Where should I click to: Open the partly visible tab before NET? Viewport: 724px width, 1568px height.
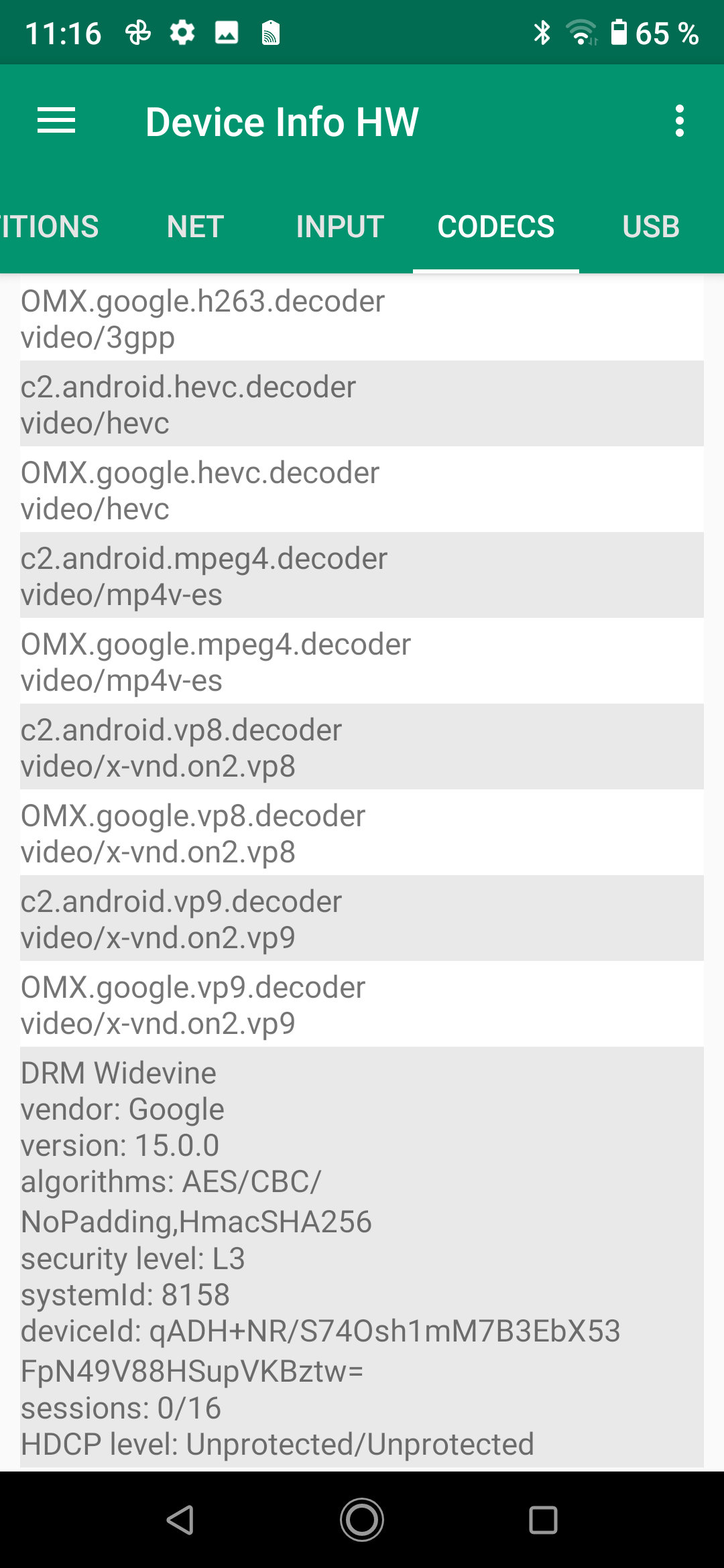48,226
